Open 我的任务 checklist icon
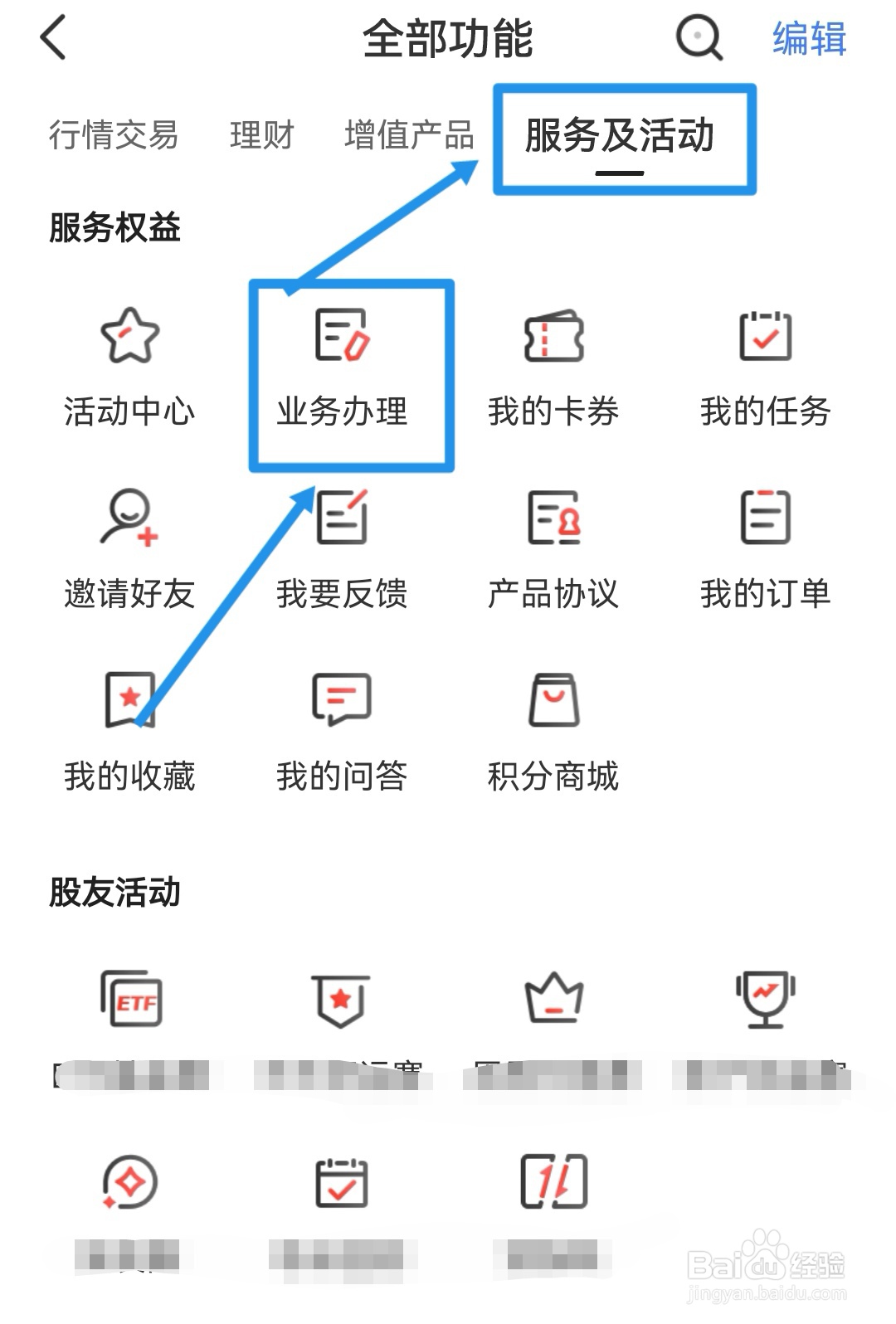The width and height of the screenshot is (896, 1324). pyautogui.click(x=765, y=336)
